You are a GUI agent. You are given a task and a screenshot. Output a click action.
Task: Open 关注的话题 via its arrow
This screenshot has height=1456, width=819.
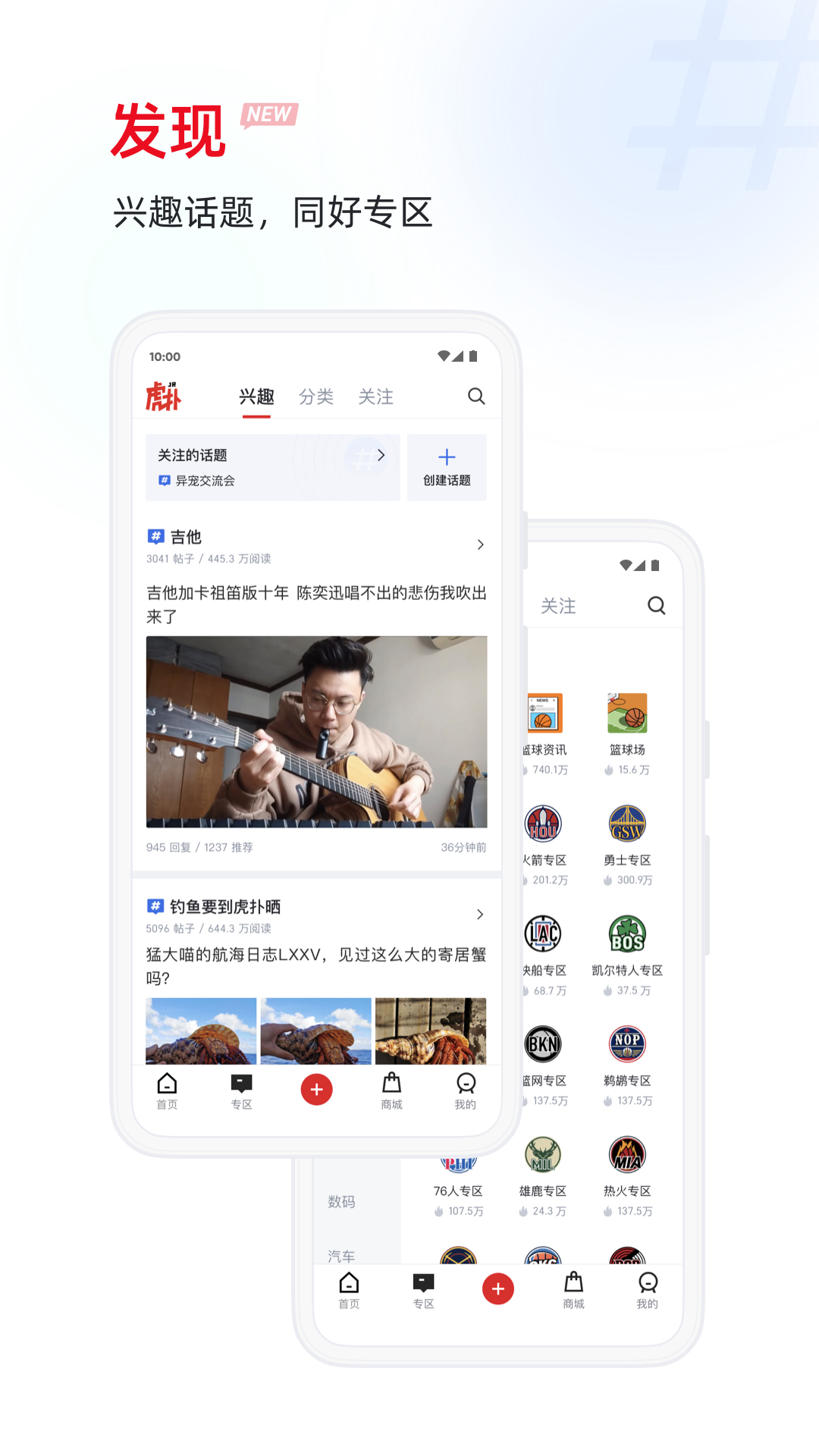point(383,455)
